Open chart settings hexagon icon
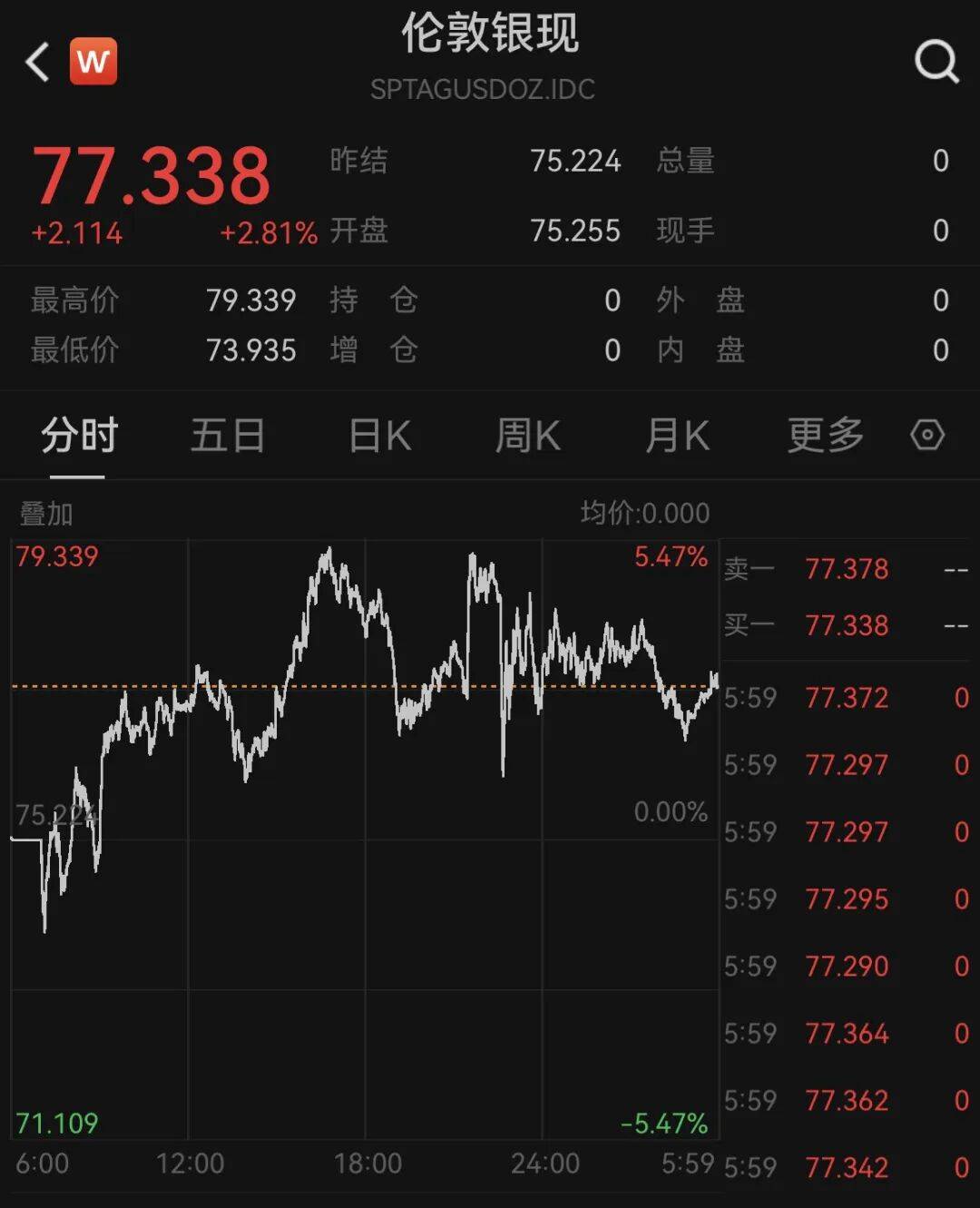This screenshot has height=1208, width=980. coord(927,435)
